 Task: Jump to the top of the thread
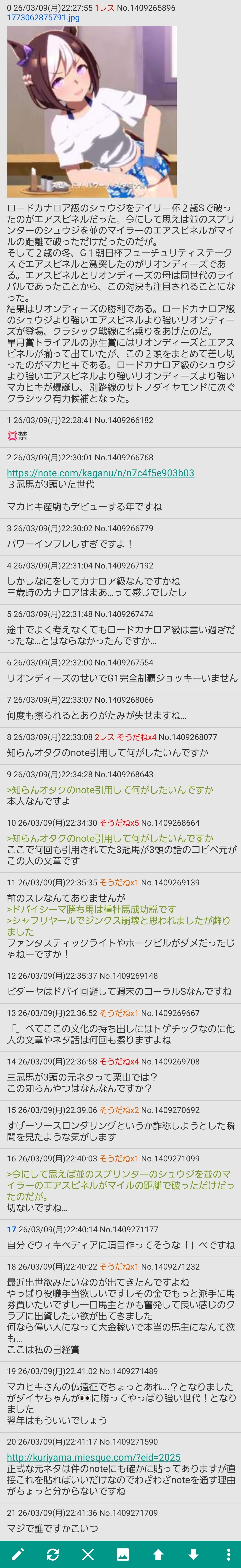pos(158,1554)
